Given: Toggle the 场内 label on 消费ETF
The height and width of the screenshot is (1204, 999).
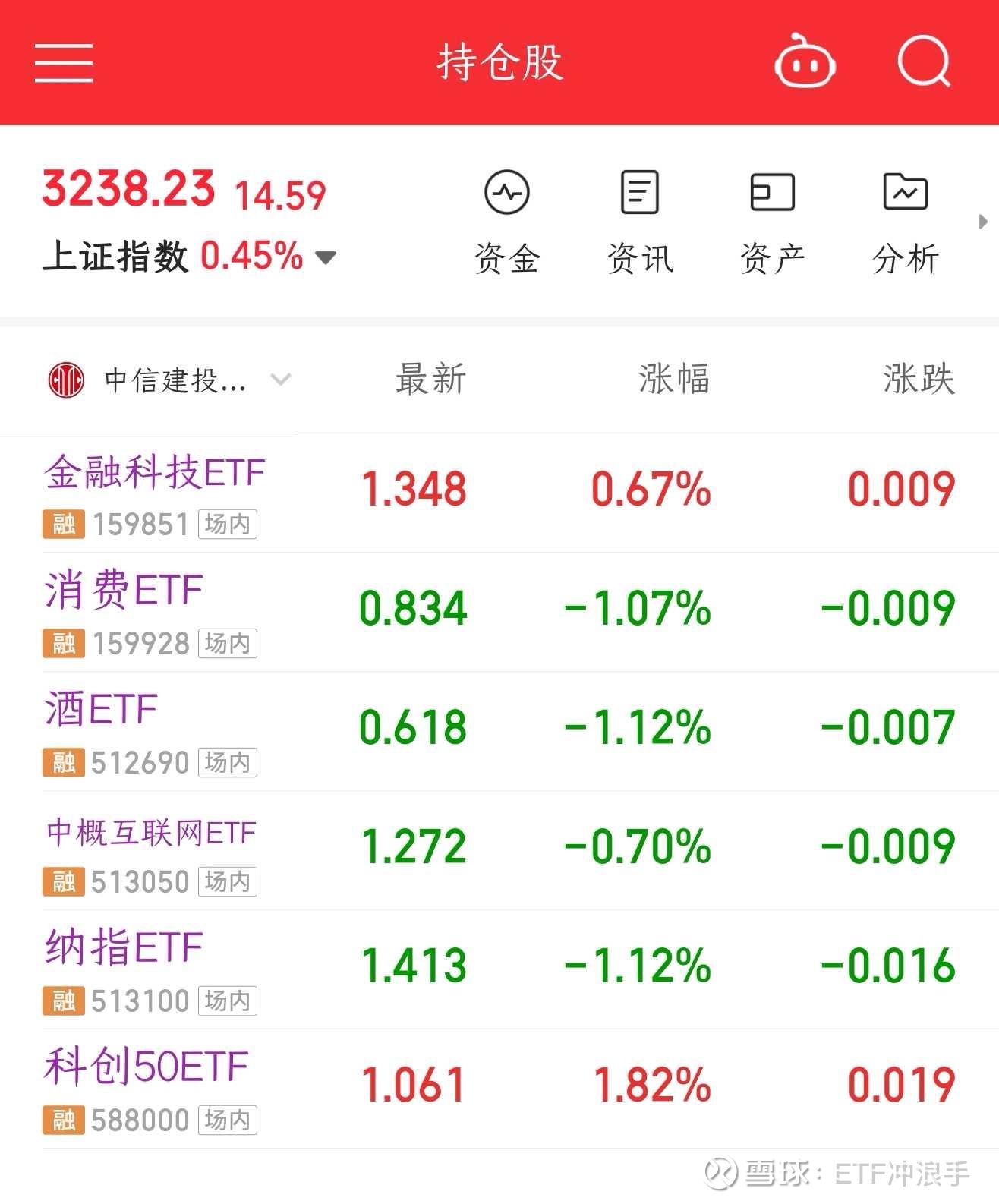Looking at the screenshot, I should click(x=227, y=643).
